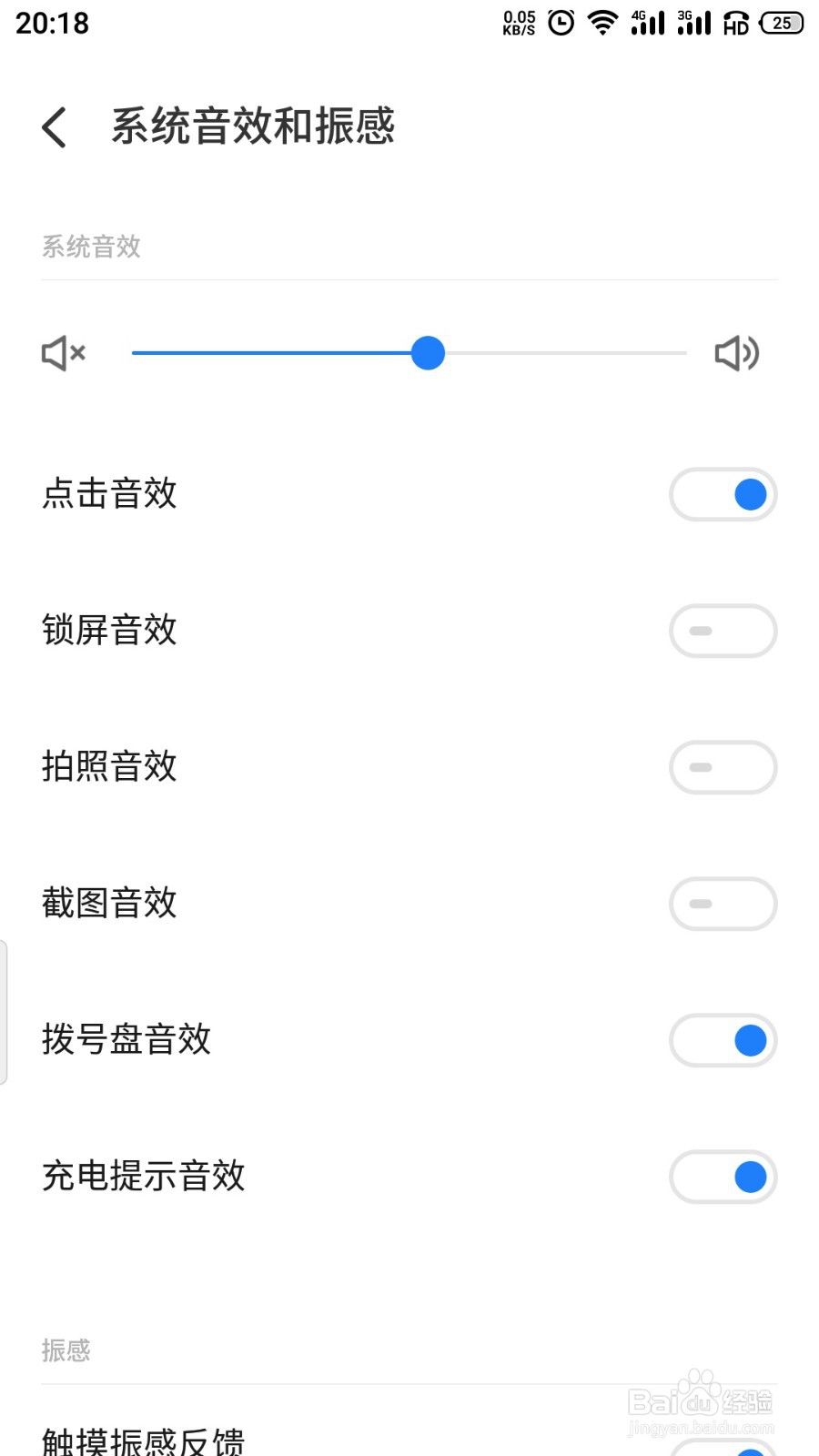Click the 20:18 clock in status bar
Viewport: 819px width, 1456px height.
click(50, 23)
